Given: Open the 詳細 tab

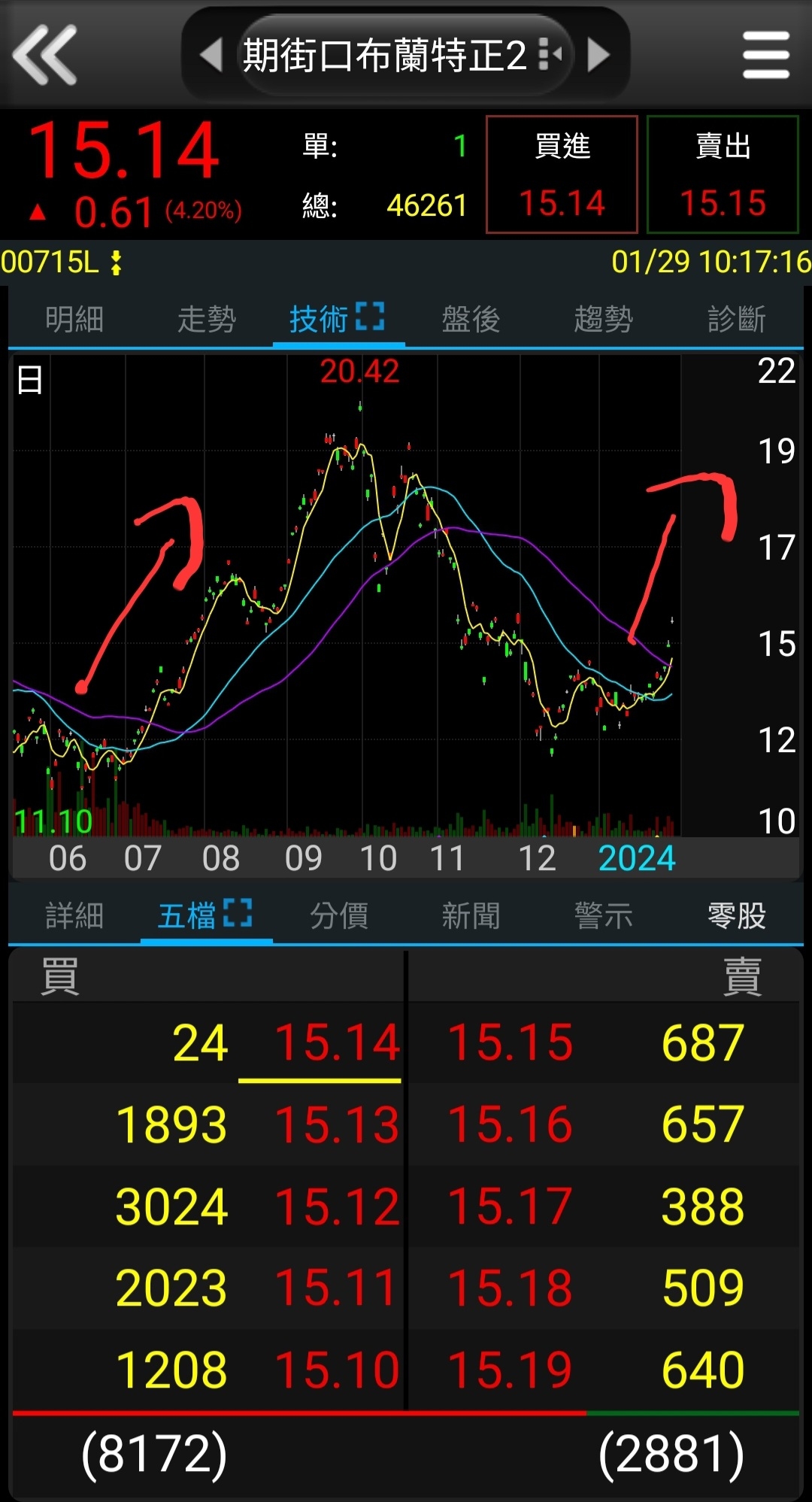Looking at the screenshot, I should tap(74, 916).
